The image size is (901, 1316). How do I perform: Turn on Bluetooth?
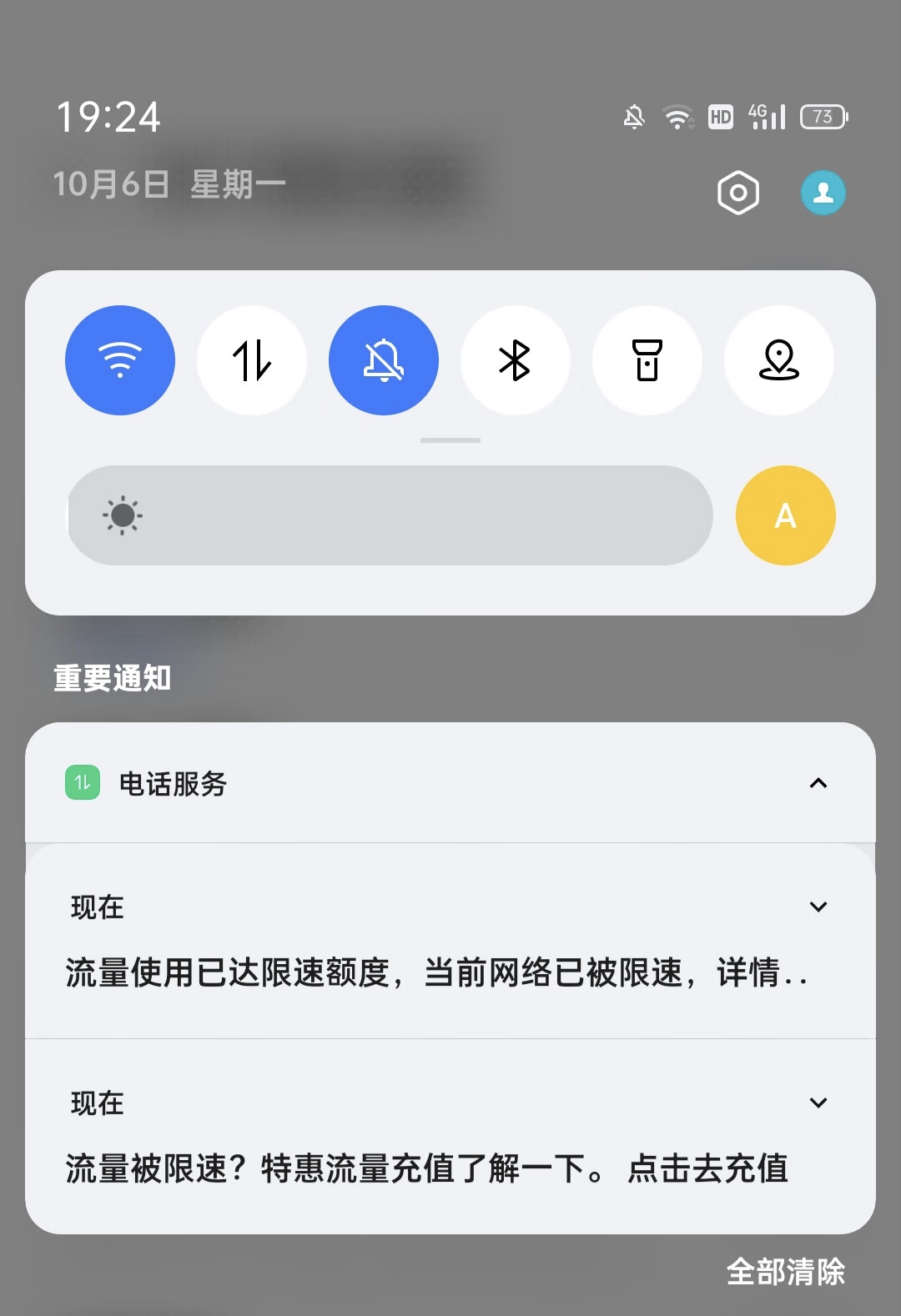(x=515, y=360)
